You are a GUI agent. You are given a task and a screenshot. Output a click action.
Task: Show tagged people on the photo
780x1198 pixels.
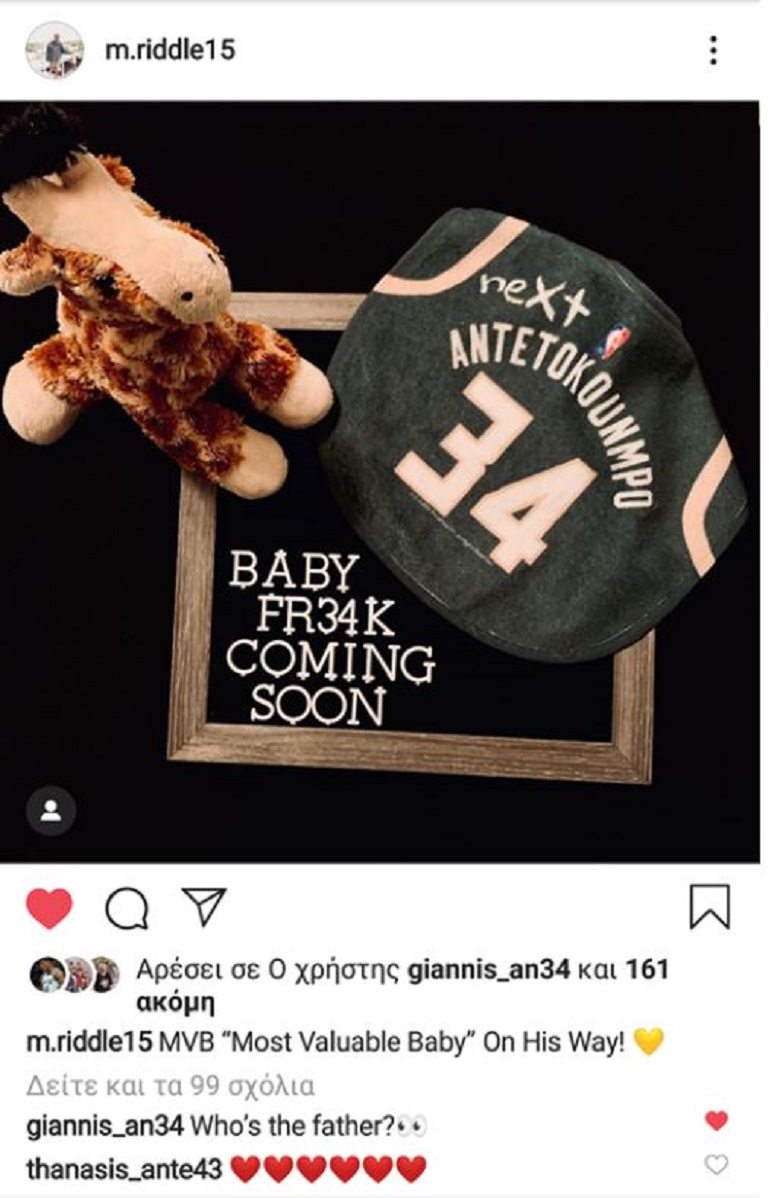(51, 812)
